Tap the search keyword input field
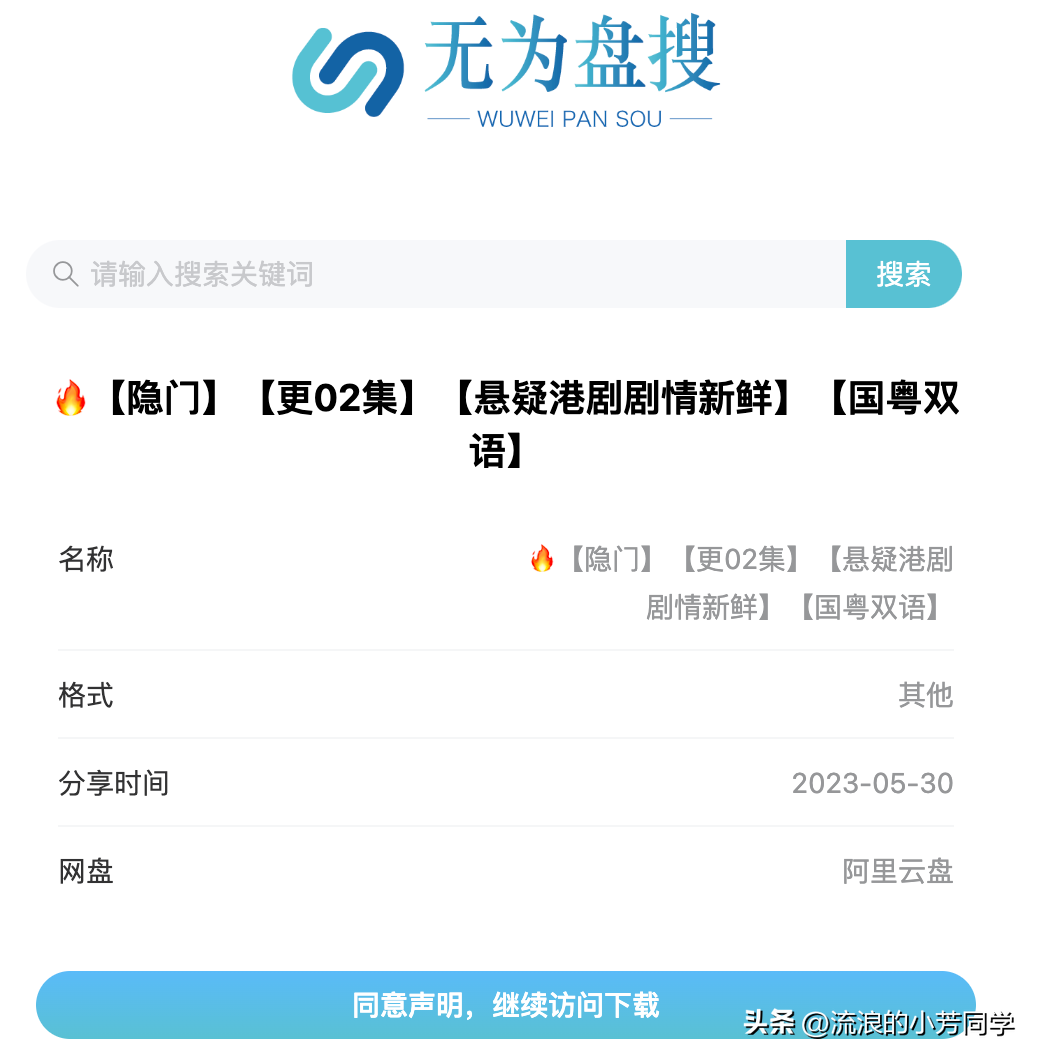 pos(440,274)
